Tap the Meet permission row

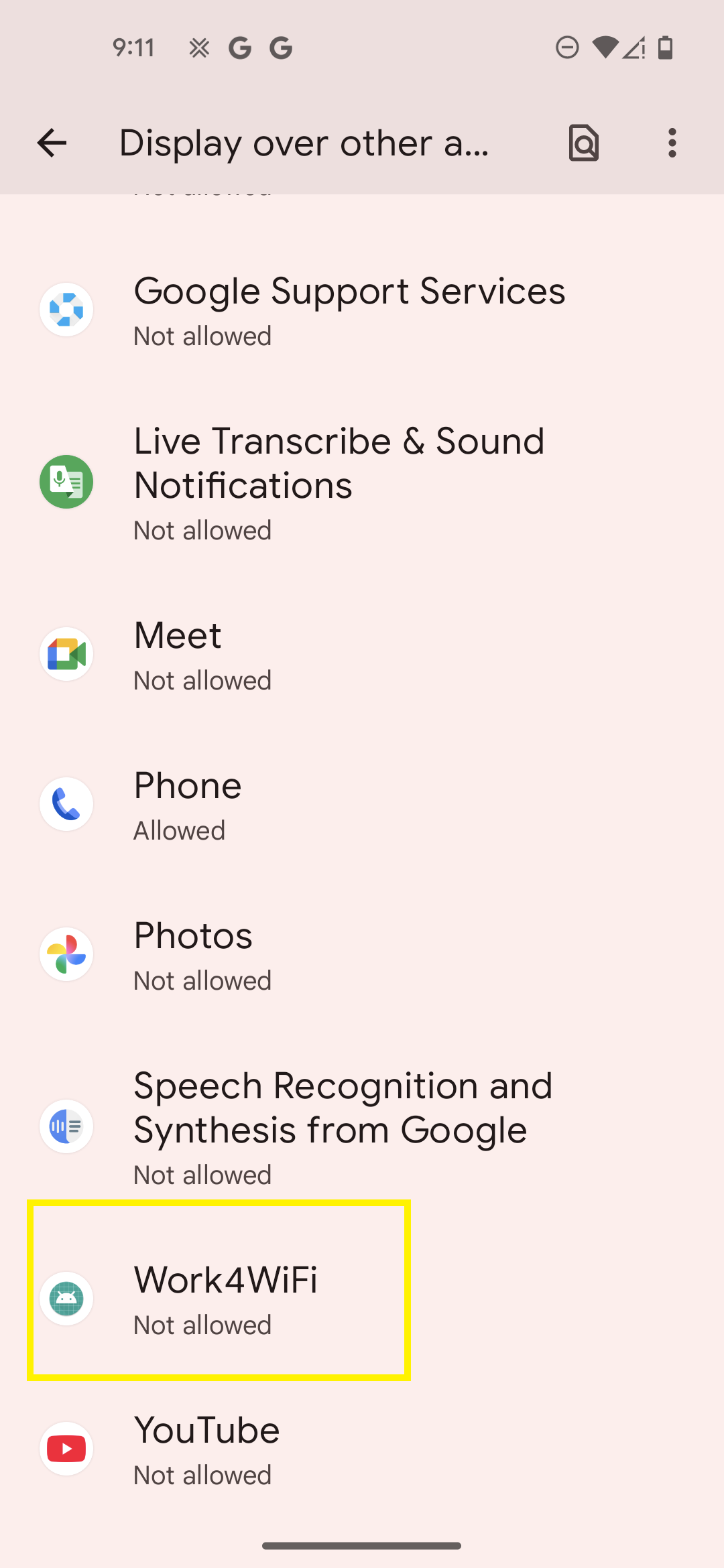[x=362, y=654]
